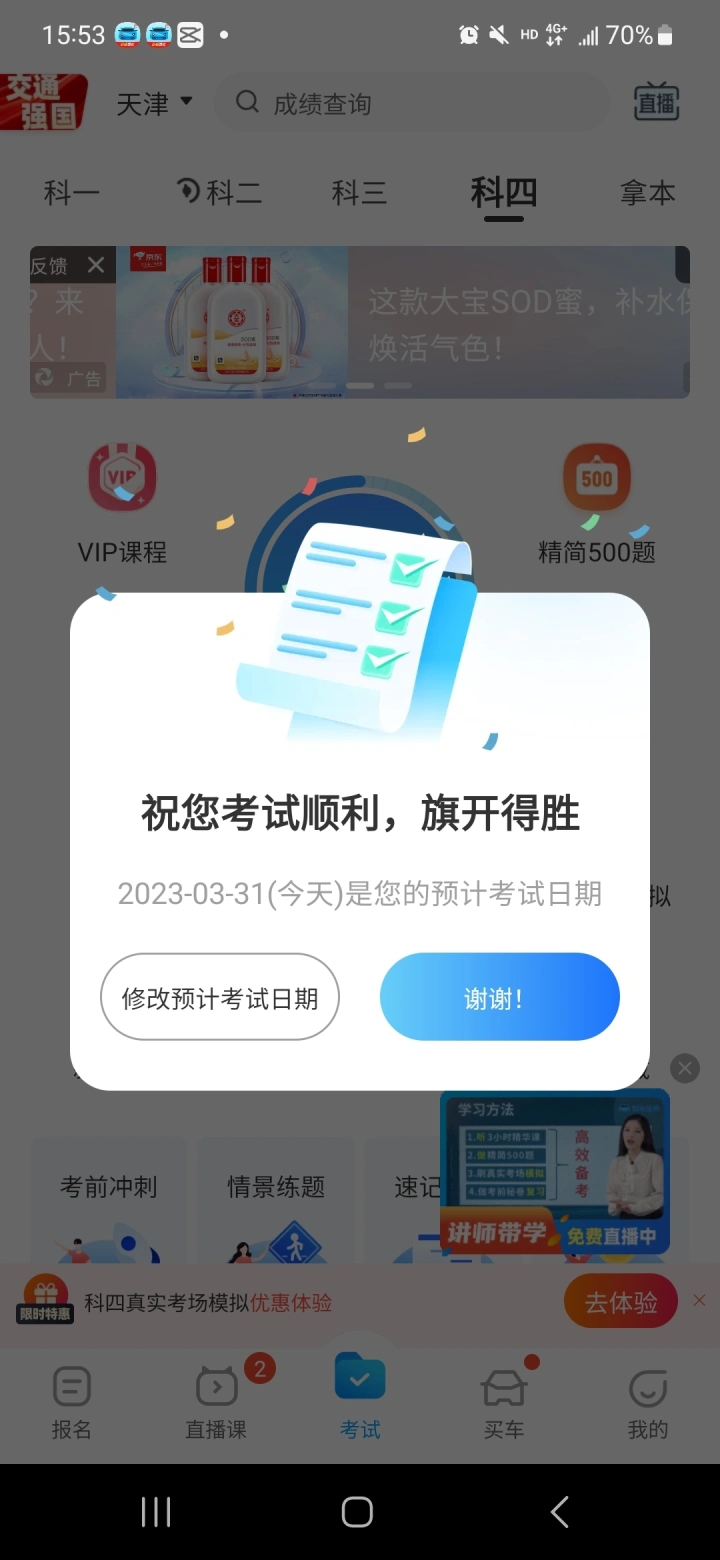Open the 天津 city dropdown
This screenshot has height=1560, width=720.
pyautogui.click(x=154, y=103)
